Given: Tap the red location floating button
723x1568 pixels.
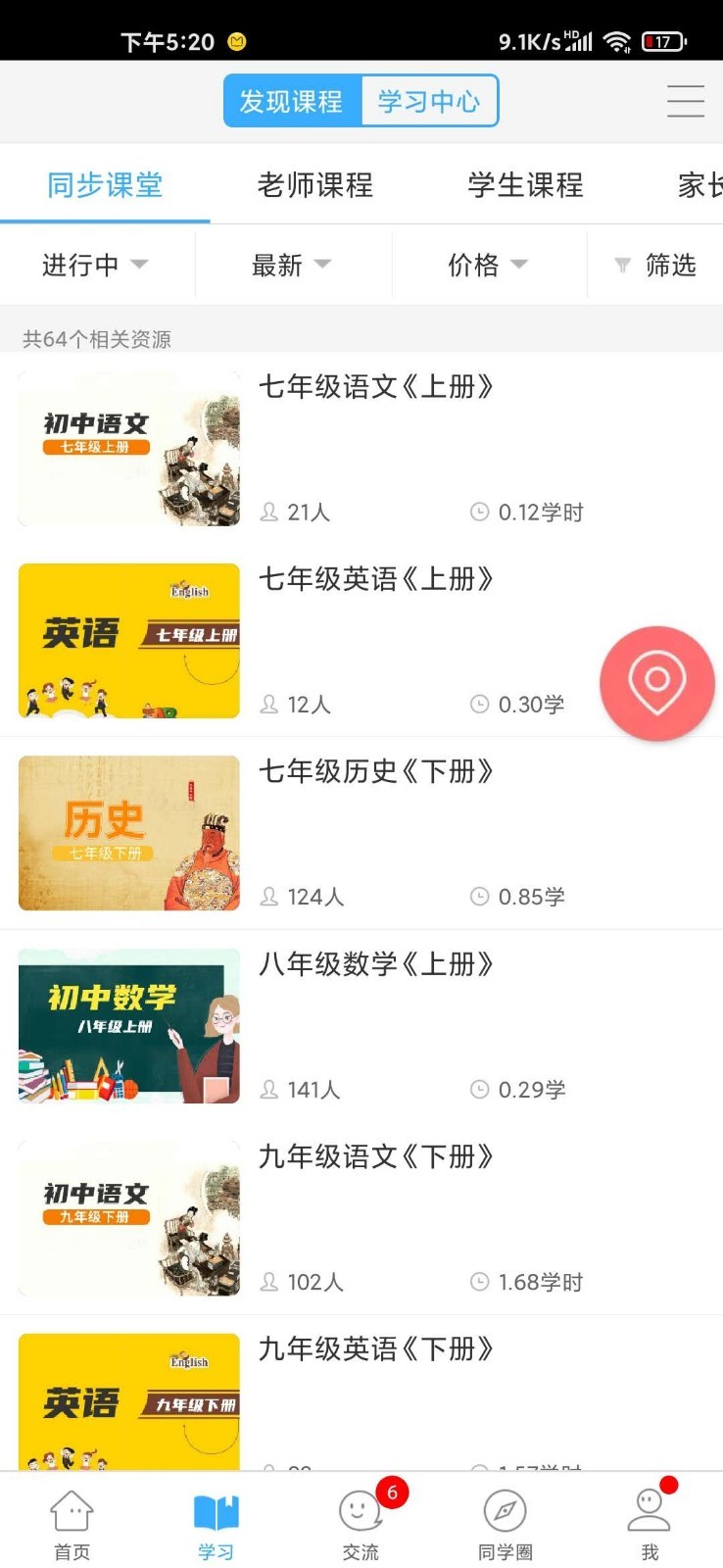Looking at the screenshot, I should tap(656, 682).
